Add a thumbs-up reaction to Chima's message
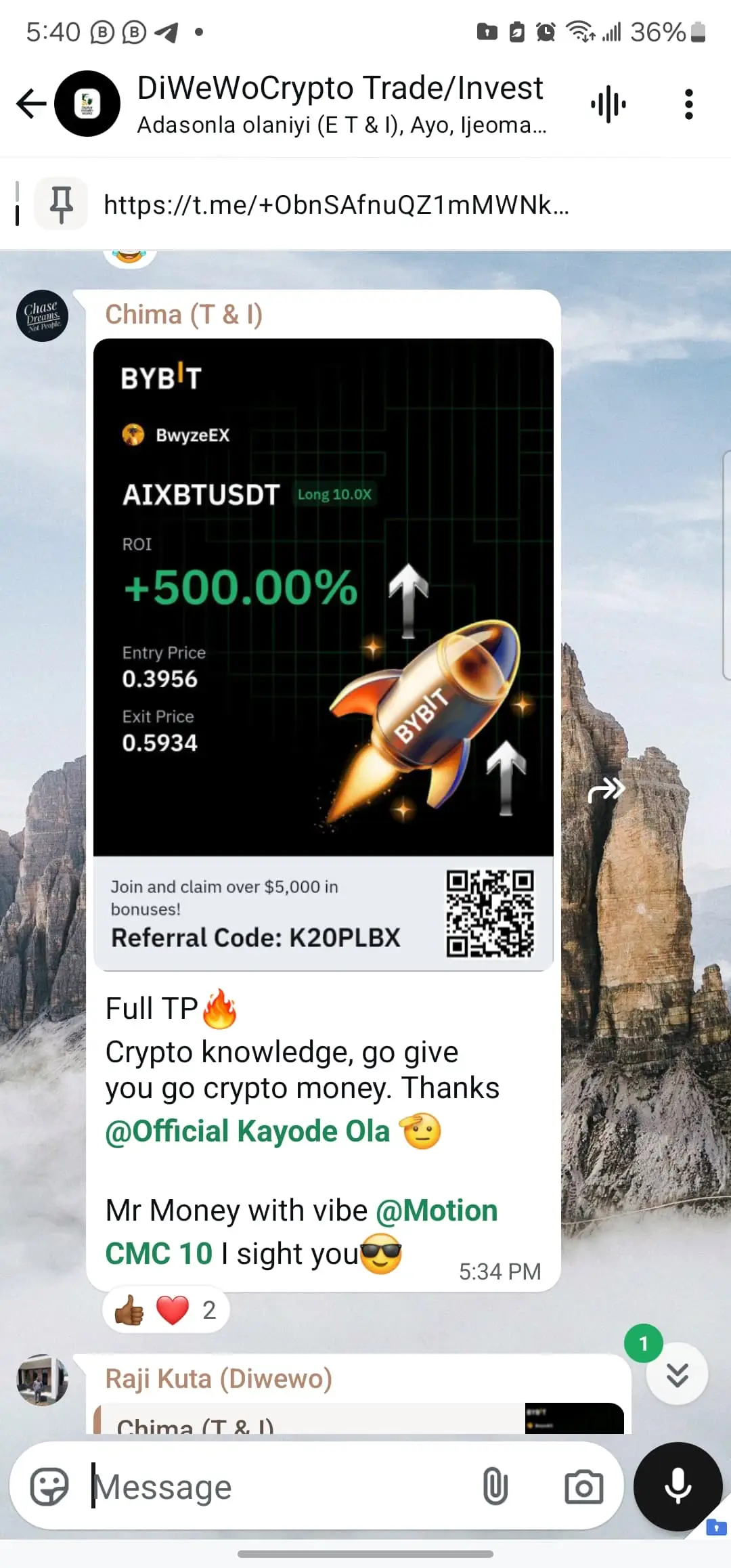Screen dimensions: 731x1568 pyautogui.click(x=129, y=1311)
